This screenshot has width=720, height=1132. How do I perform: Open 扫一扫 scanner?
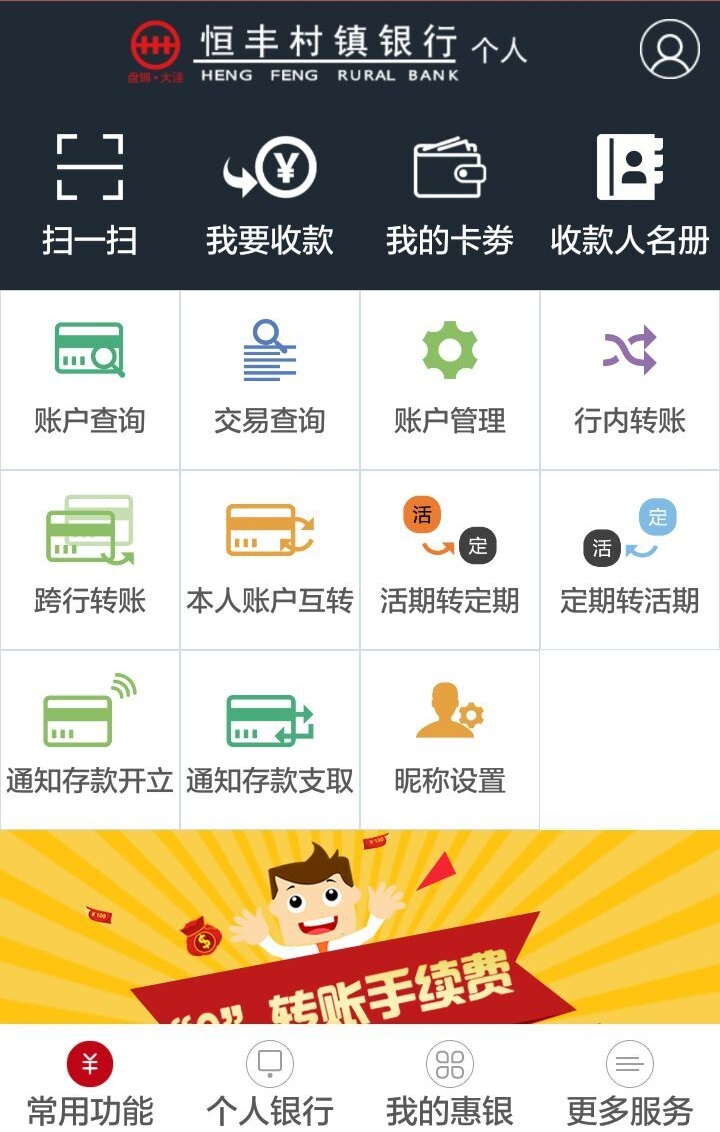(x=90, y=195)
